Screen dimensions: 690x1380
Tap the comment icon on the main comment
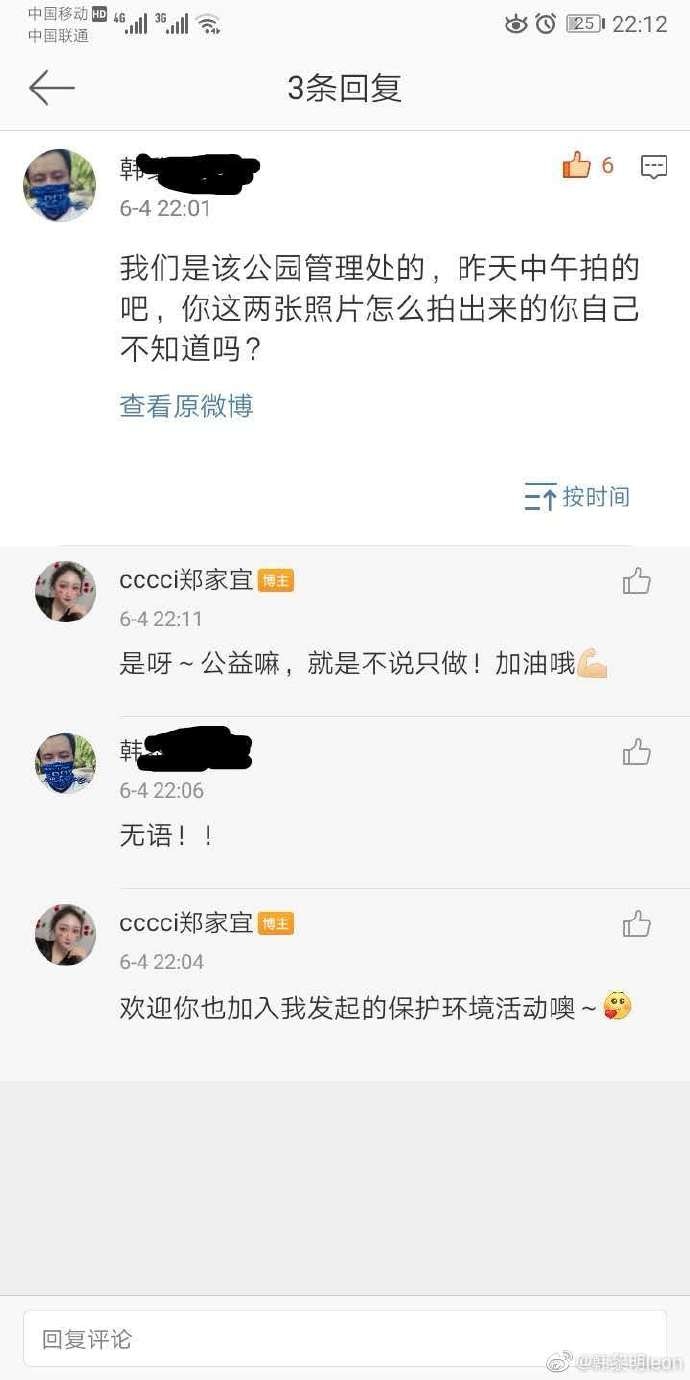653,167
